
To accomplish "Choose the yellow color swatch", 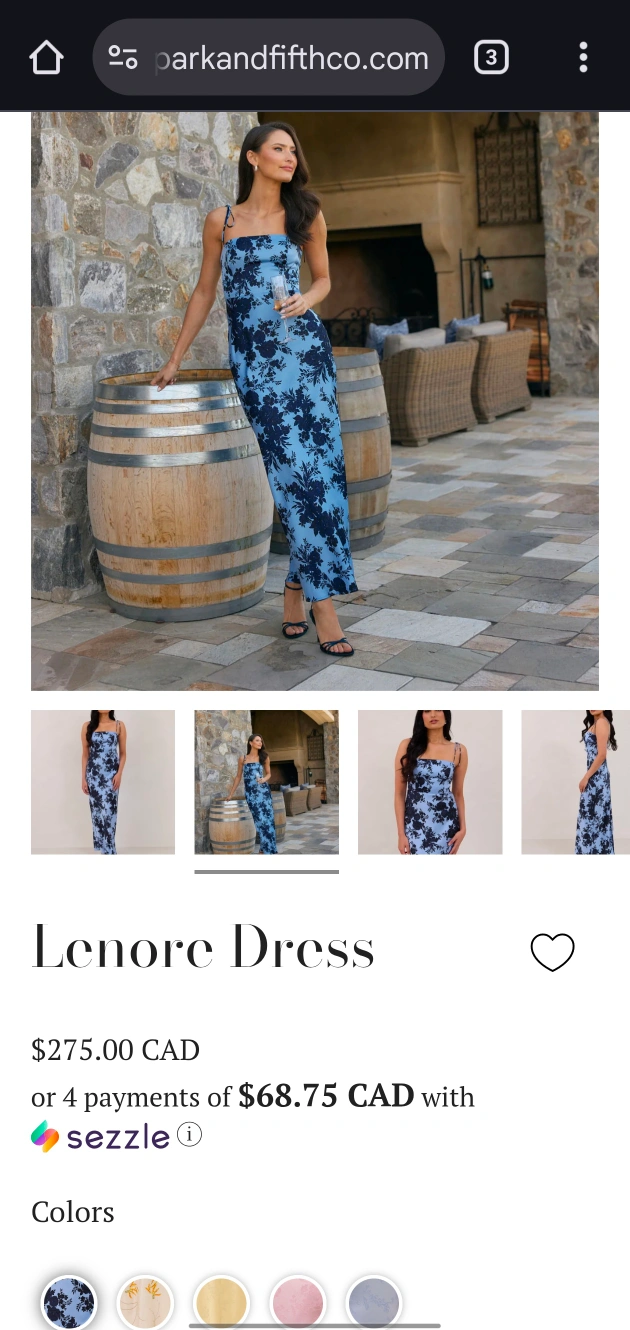I will (221, 1303).
